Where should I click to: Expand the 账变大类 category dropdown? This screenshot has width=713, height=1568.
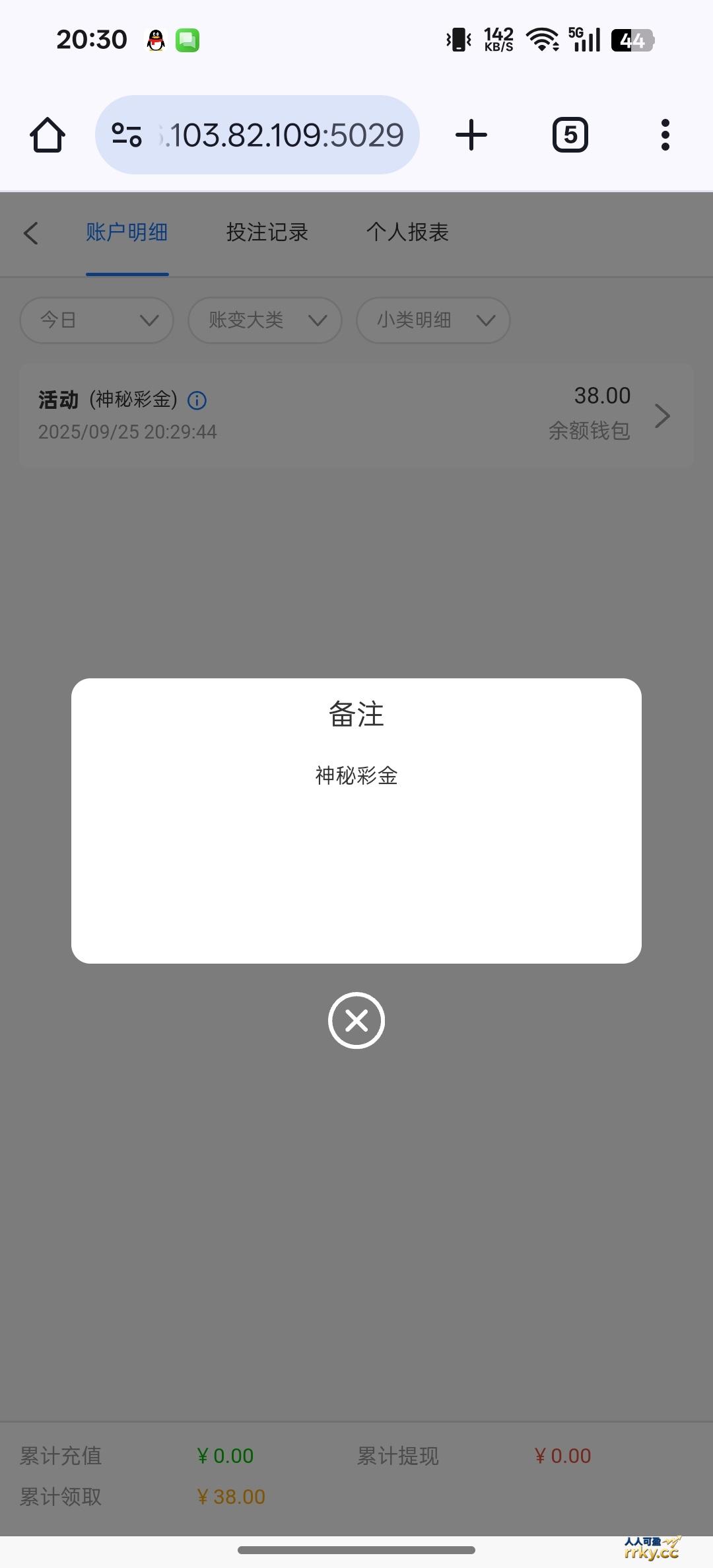(x=264, y=320)
